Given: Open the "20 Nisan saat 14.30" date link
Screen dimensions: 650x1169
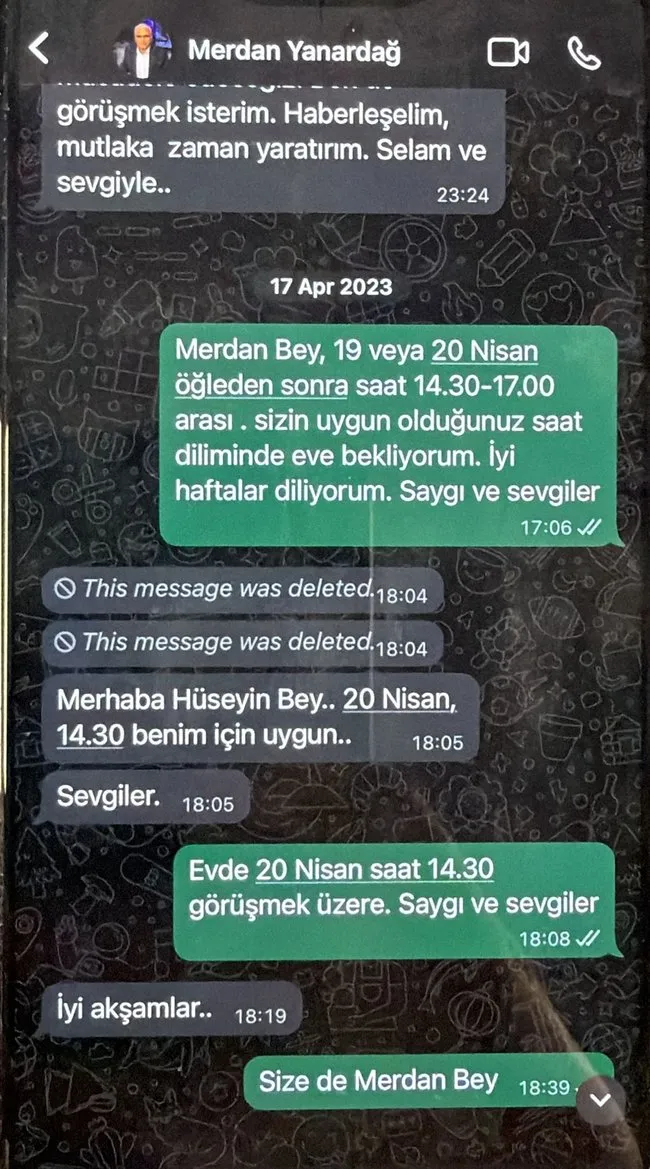Looking at the screenshot, I should [374, 869].
